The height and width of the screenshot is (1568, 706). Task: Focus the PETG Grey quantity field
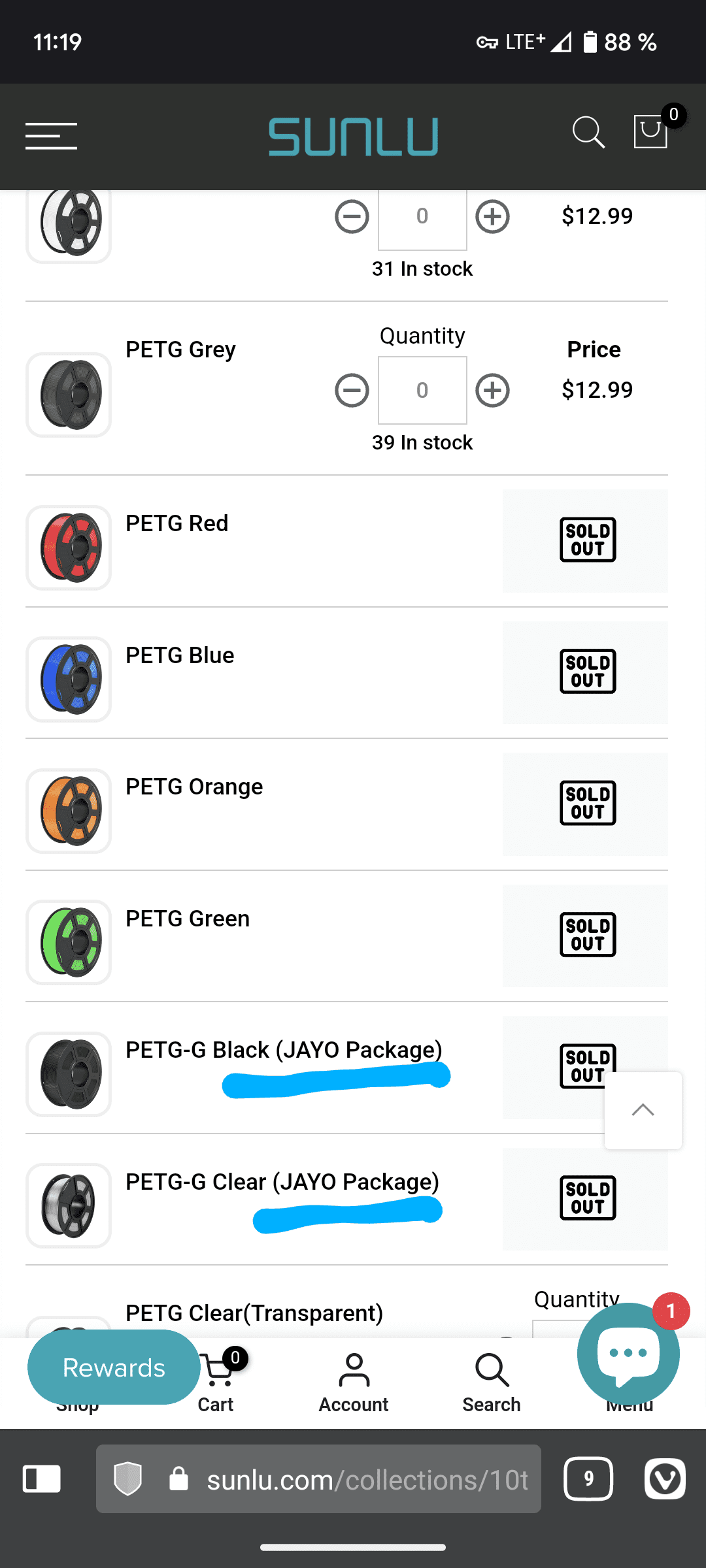[x=422, y=391]
